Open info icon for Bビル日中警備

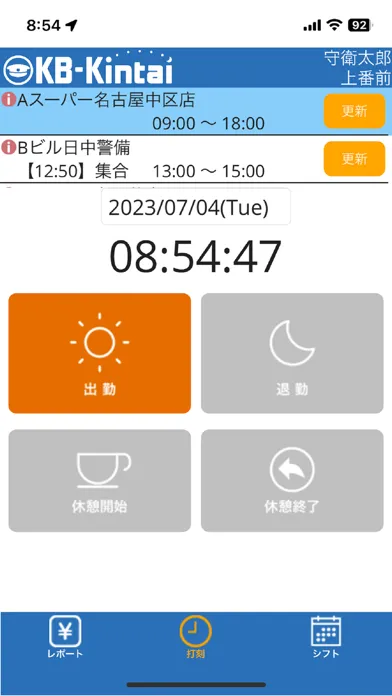click(9, 147)
